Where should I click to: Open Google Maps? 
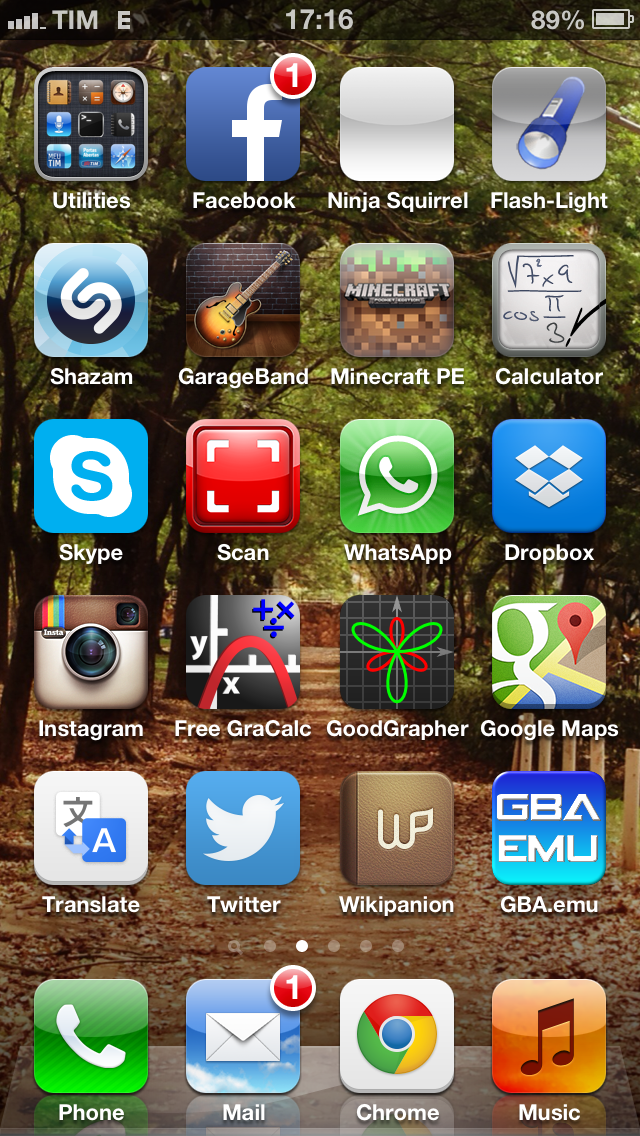coord(549,652)
